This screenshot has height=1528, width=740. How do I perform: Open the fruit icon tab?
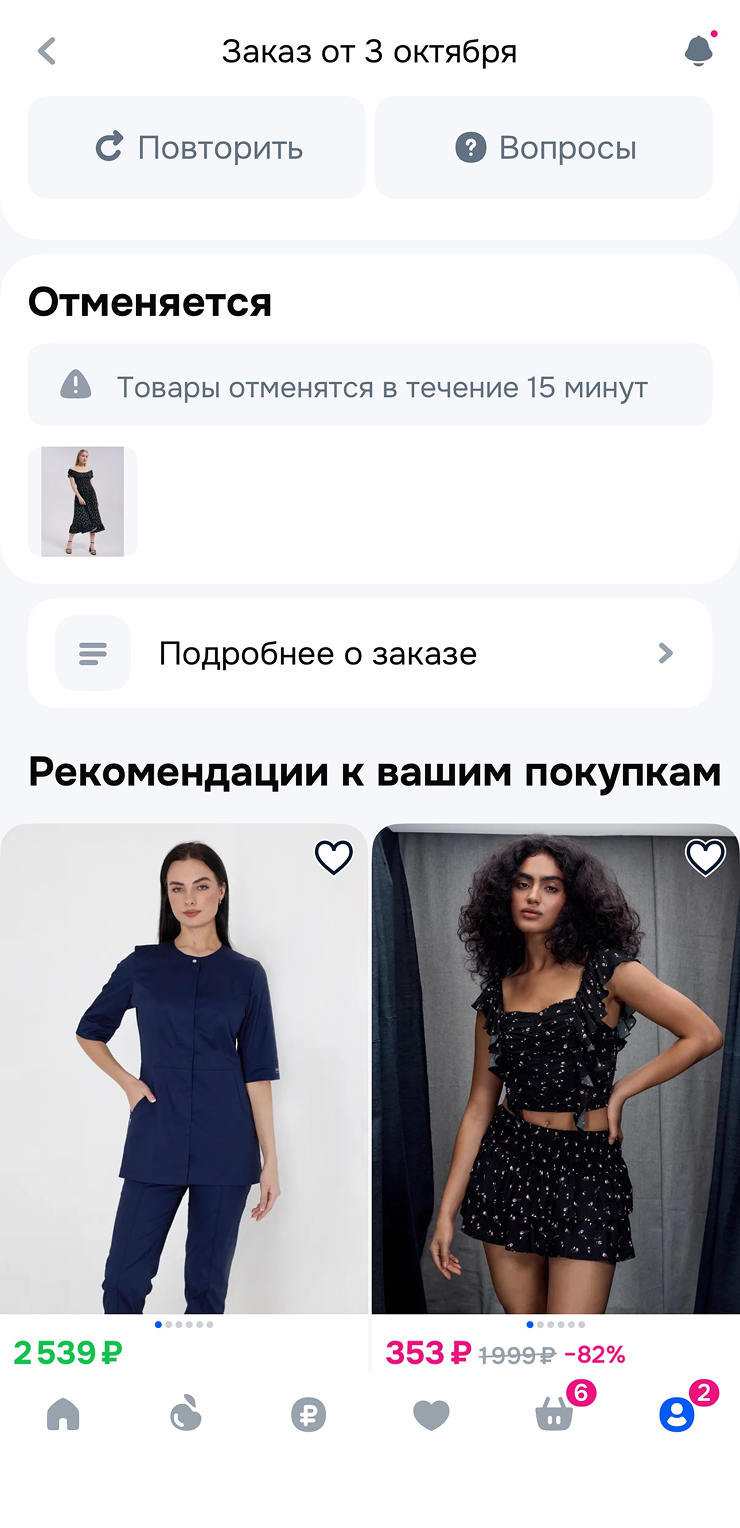click(x=186, y=1415)
